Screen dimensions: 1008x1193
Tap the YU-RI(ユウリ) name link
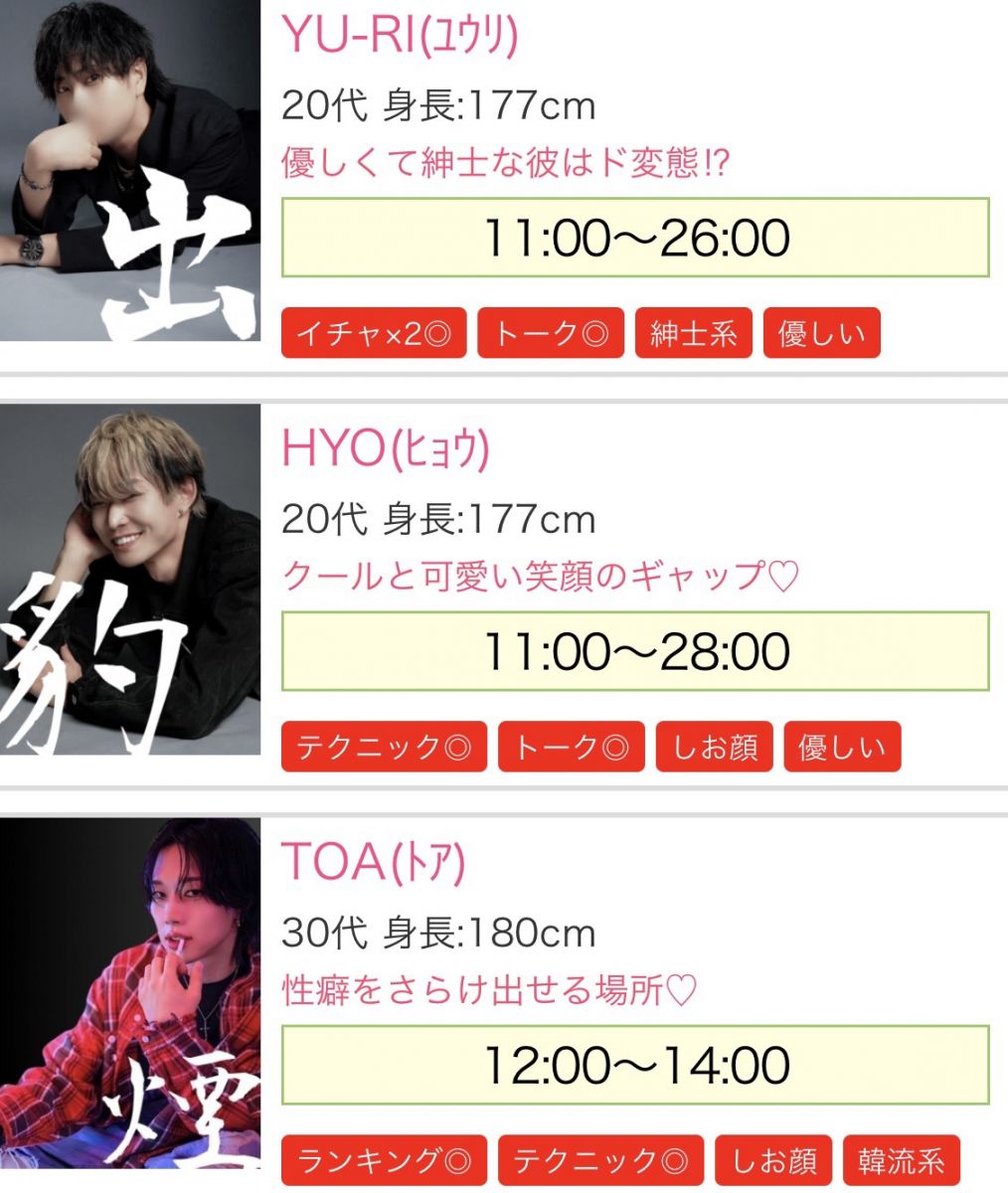coord(400,37)
